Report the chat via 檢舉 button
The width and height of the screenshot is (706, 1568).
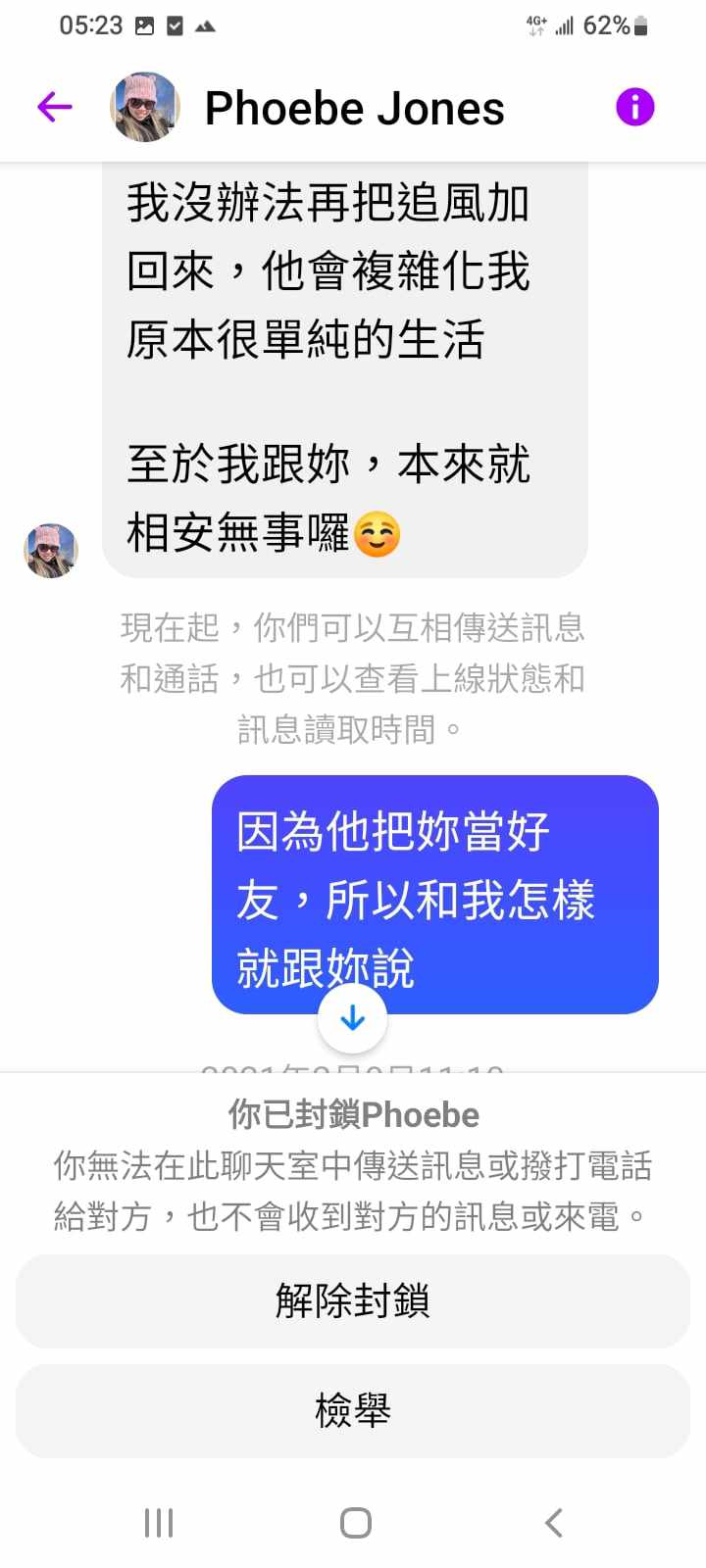point(353,1410)
